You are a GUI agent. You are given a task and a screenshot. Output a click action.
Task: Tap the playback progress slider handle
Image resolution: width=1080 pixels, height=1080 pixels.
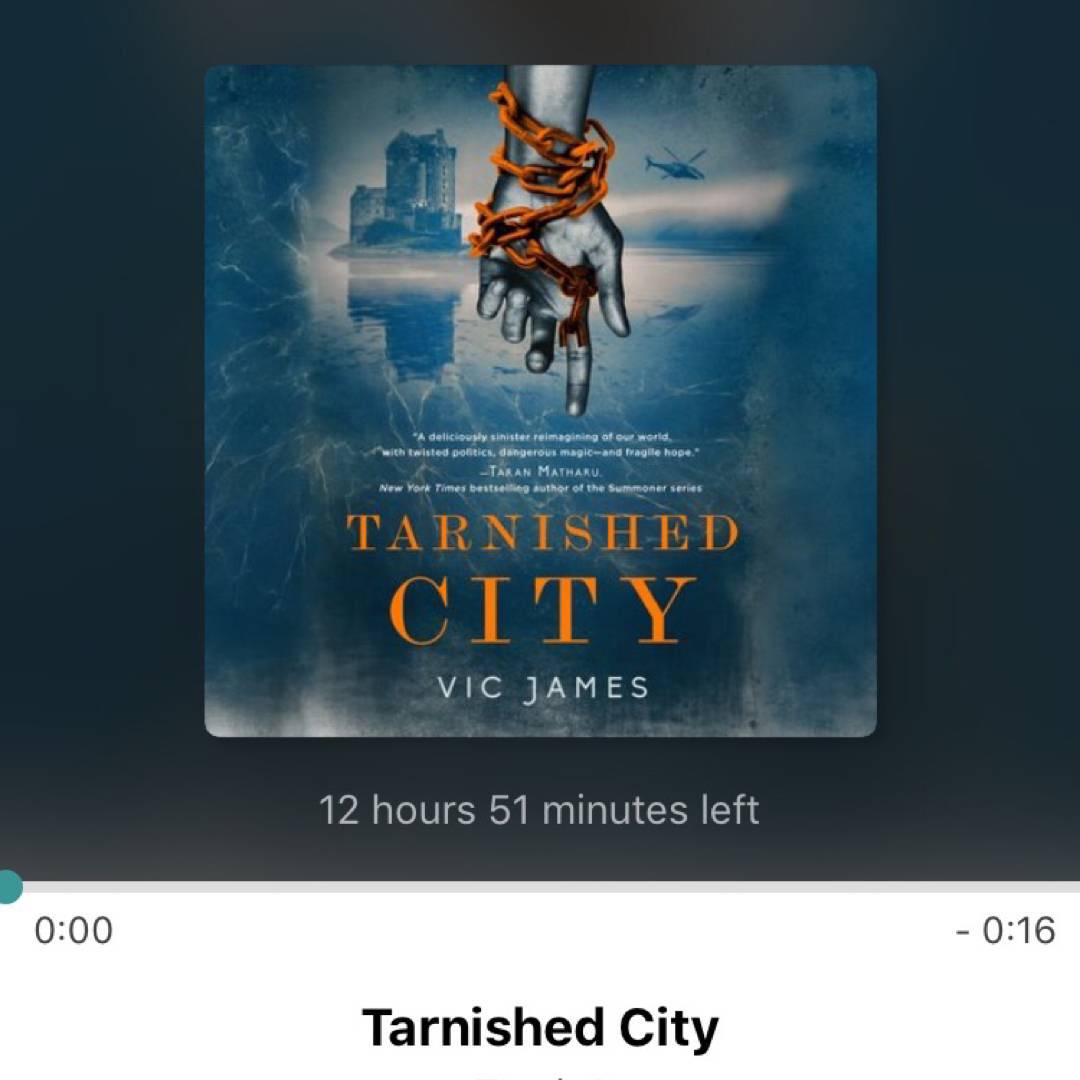8,886
